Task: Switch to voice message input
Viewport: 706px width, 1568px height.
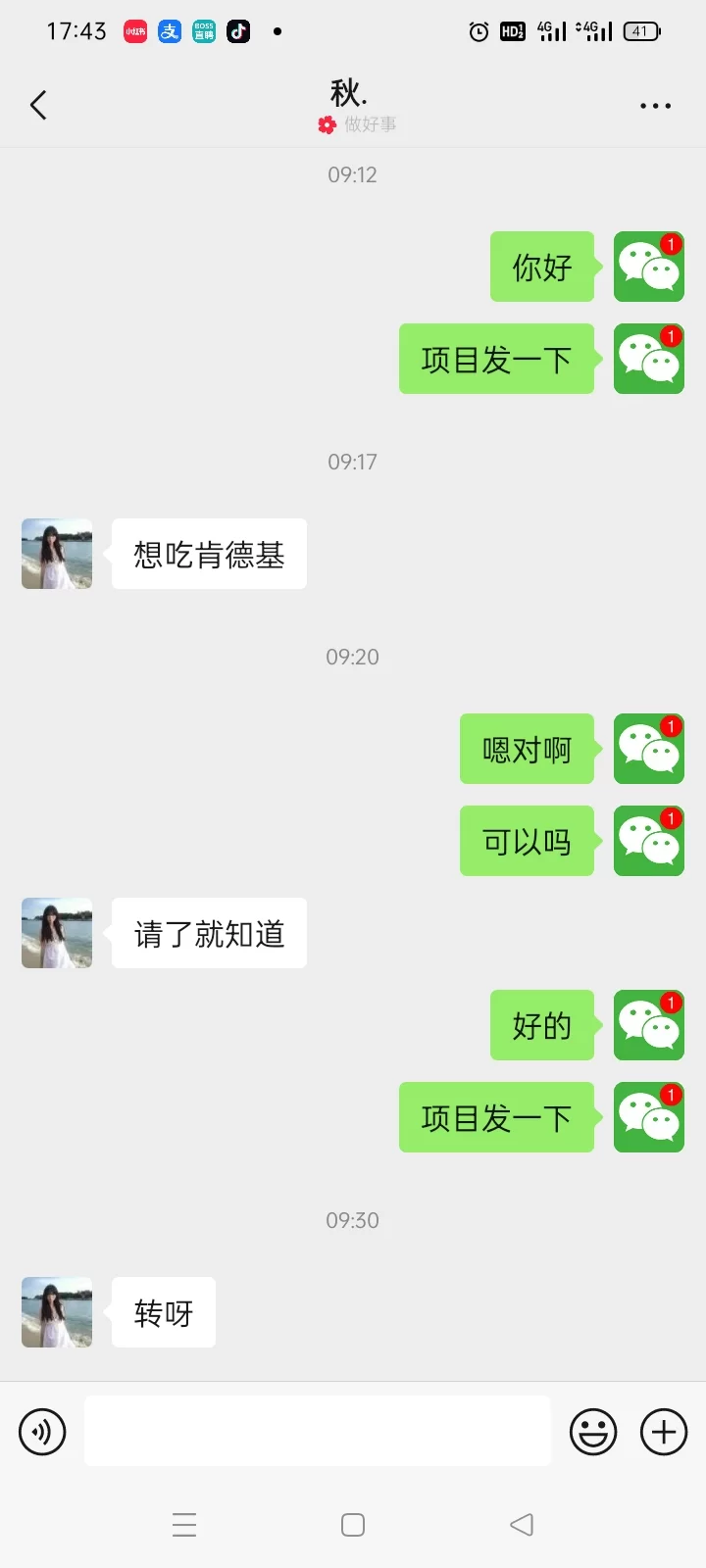Action: [42, 1432]
